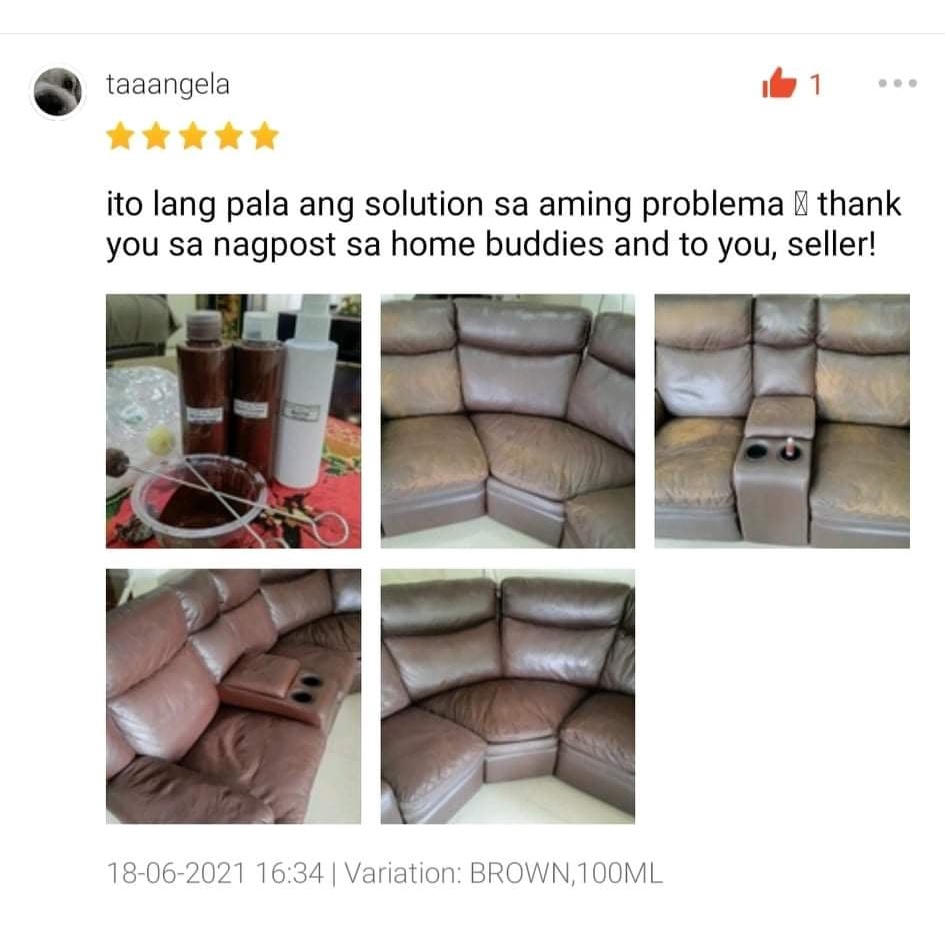This screenshot has width=945, height=945.
Task: View the photo of the faded corner sofa
Action: [507, 421]
